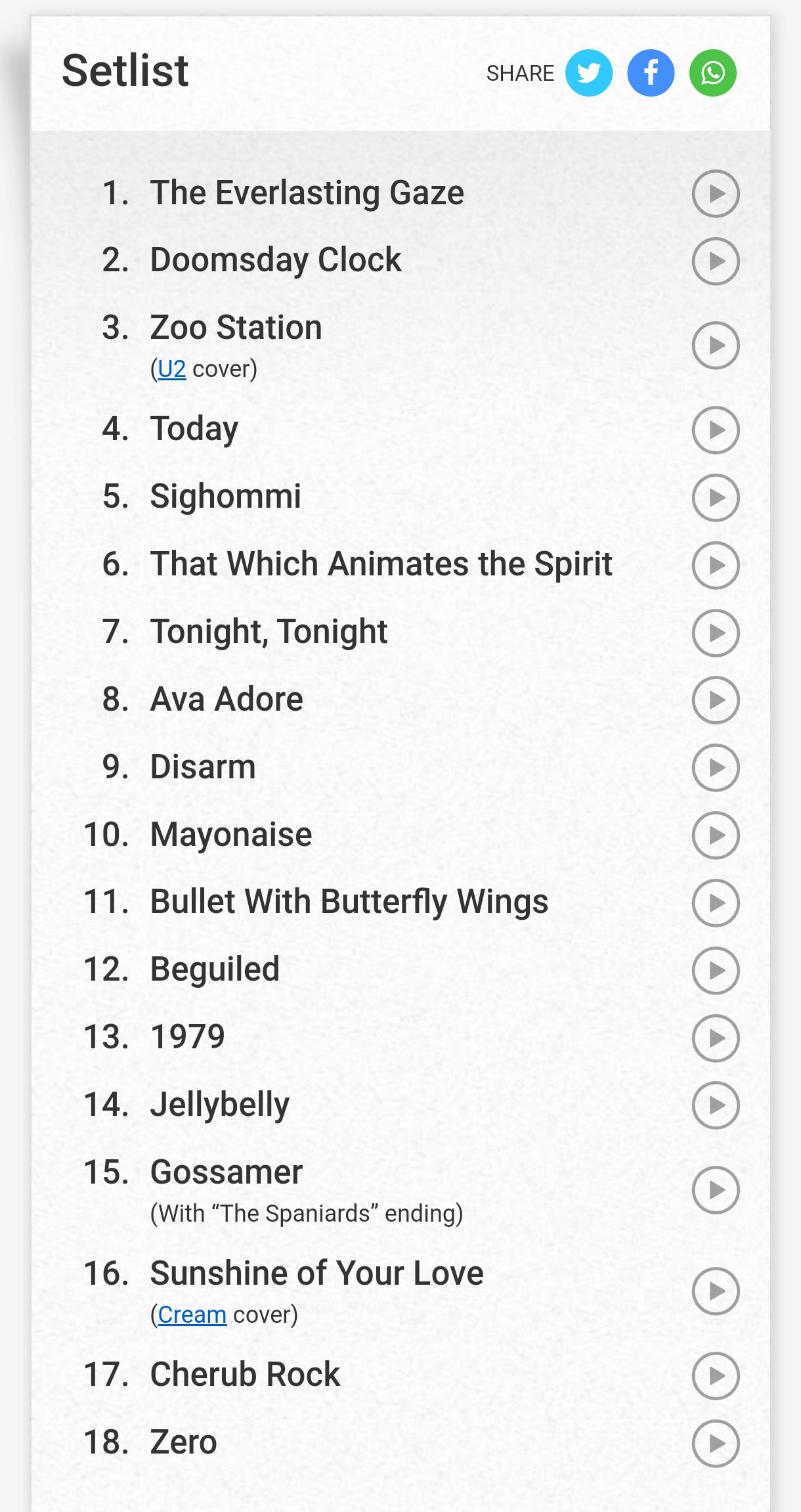Image resolution: width=801 pixels, height=1512 pixels.
Task: Play Gossamer
Action: 716,1190
